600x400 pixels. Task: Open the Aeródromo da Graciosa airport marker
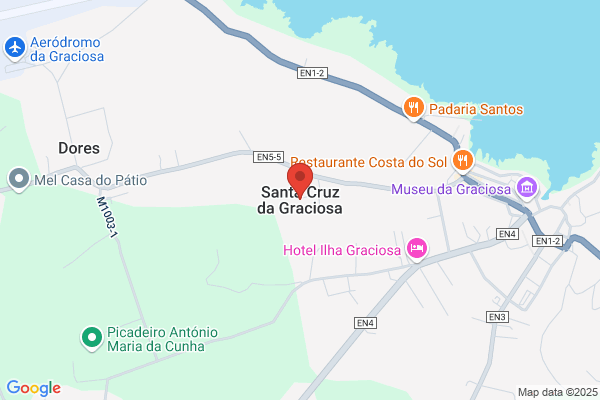[15, 49]
